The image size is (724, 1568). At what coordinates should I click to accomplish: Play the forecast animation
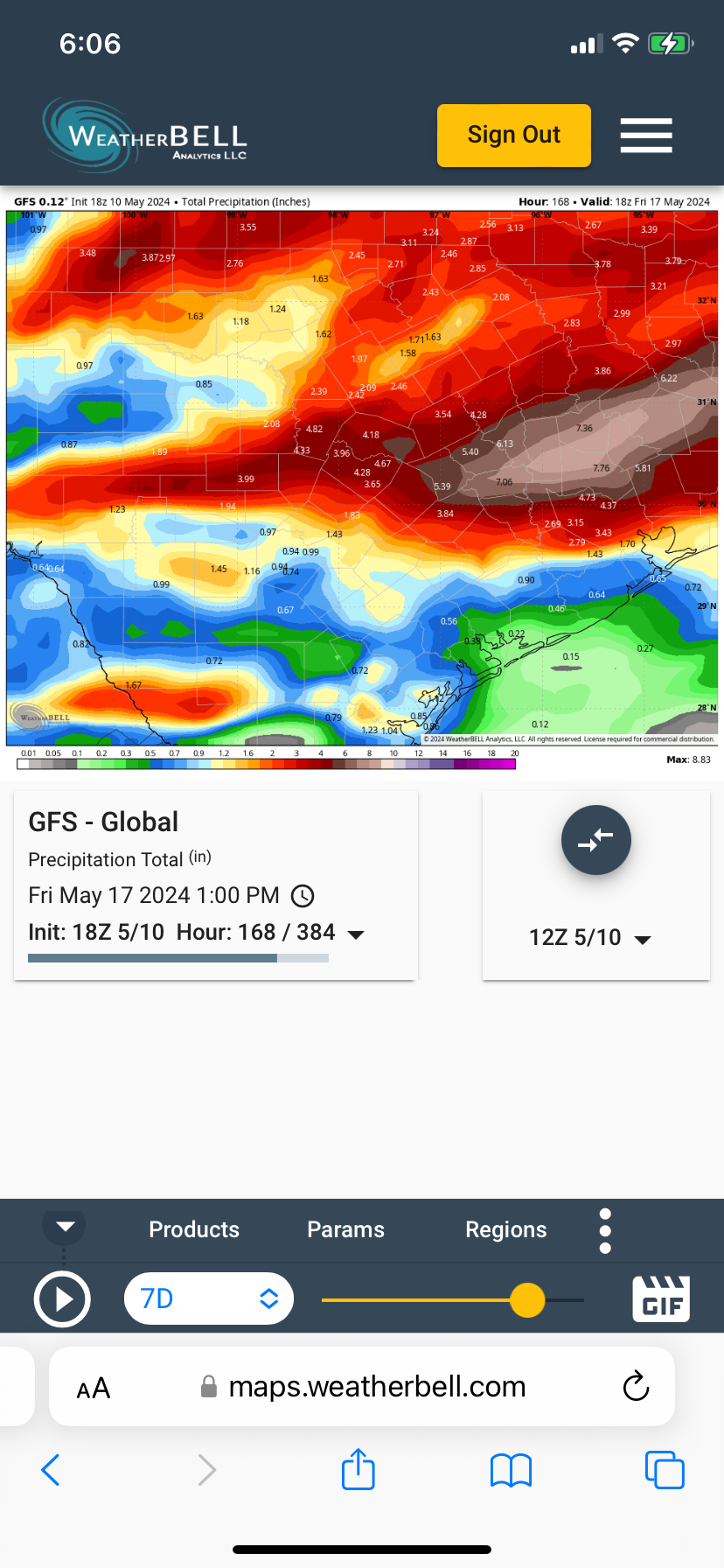point(62,1299)
